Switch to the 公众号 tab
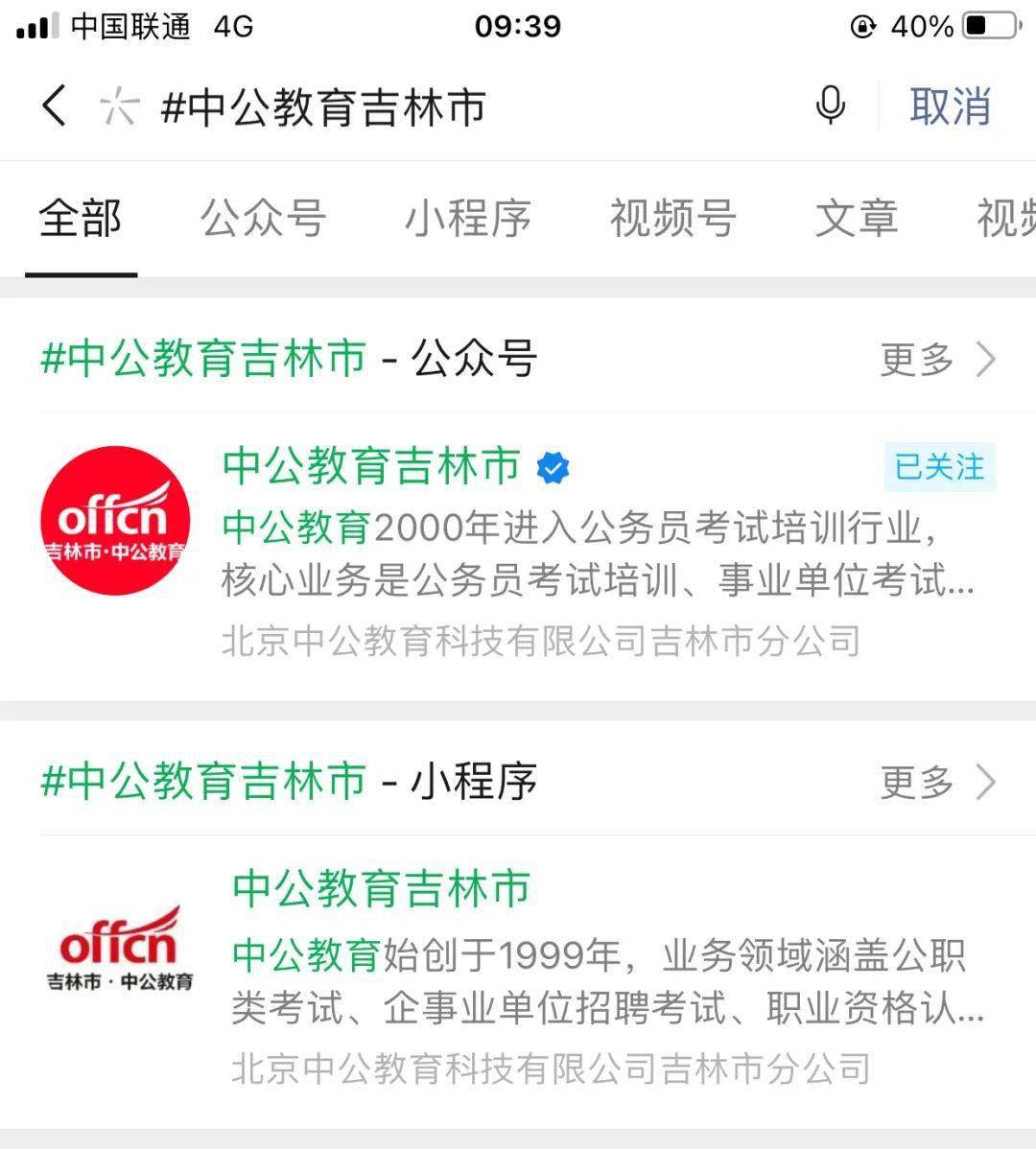The width and height of the screenshot is (1036, 1151). pyautogui.click(x=263, y=219)
